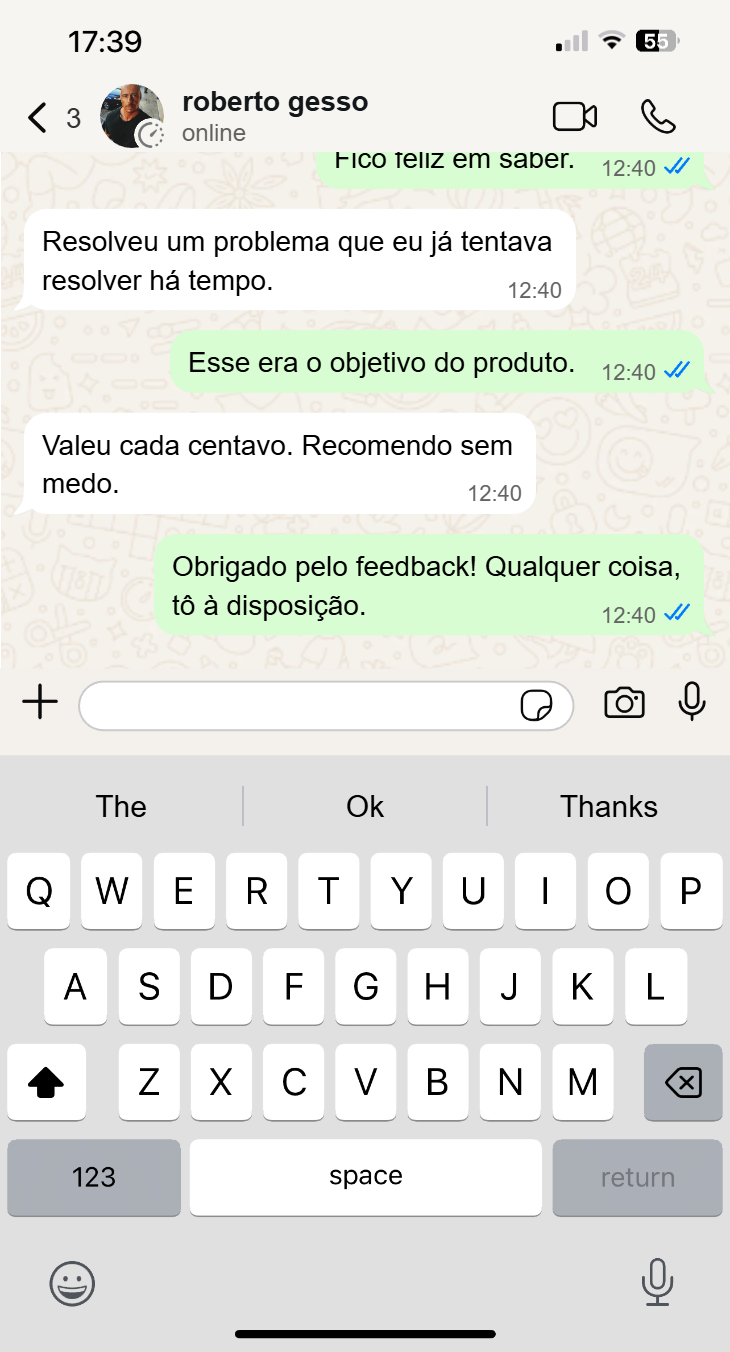730x1352 pixels.
Task: Switch keyboard to 123 numbers layout
Action: click(x=94, y=1177)
